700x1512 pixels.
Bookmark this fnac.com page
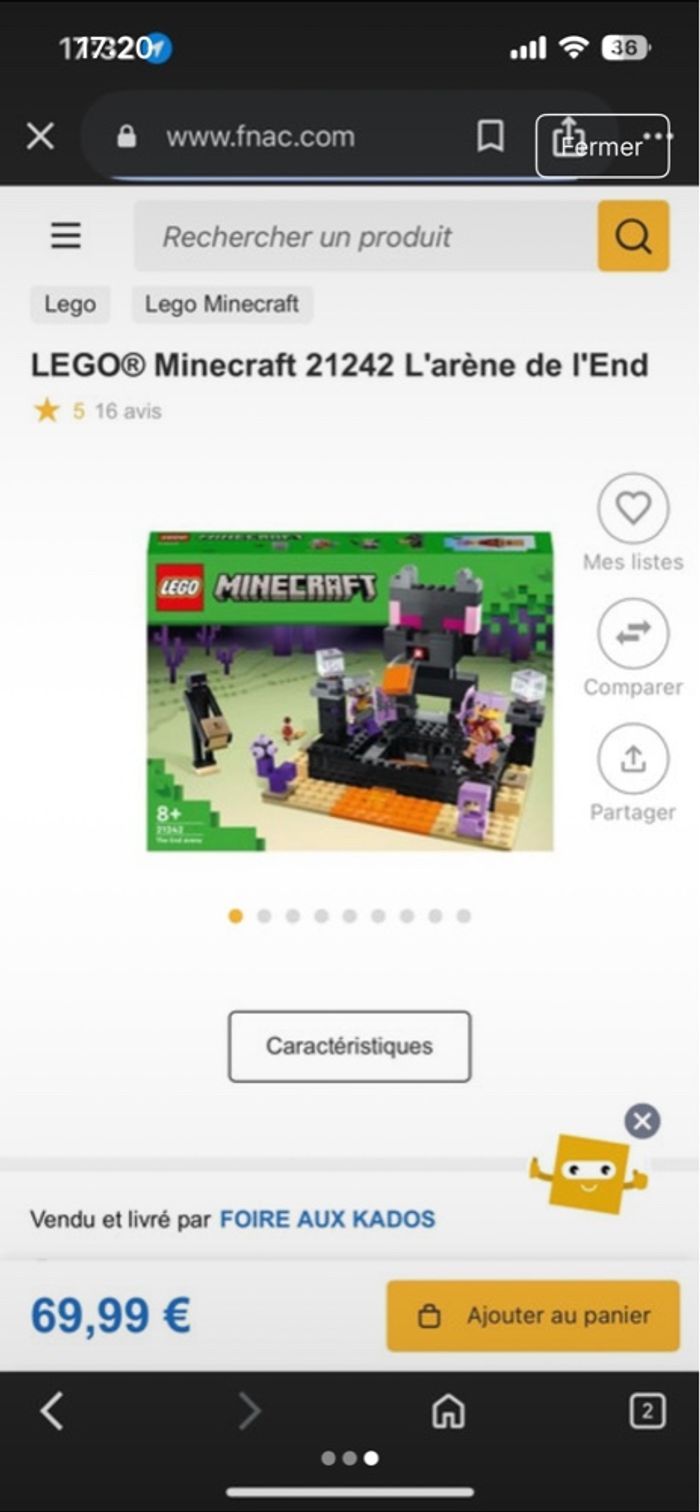490,136
